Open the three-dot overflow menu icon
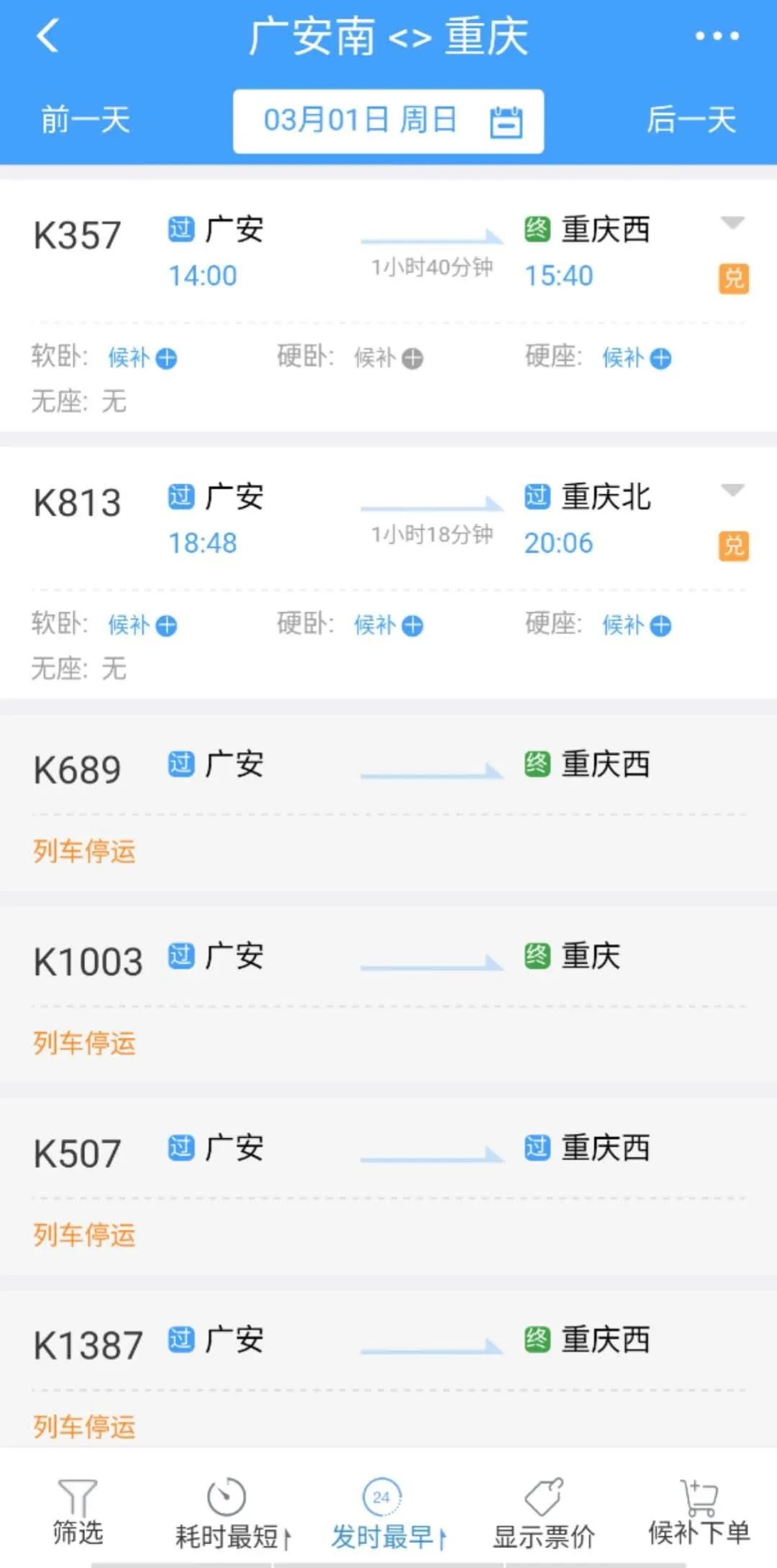The width and height of the screenshot is (777, 1568). tap(717, 35)
